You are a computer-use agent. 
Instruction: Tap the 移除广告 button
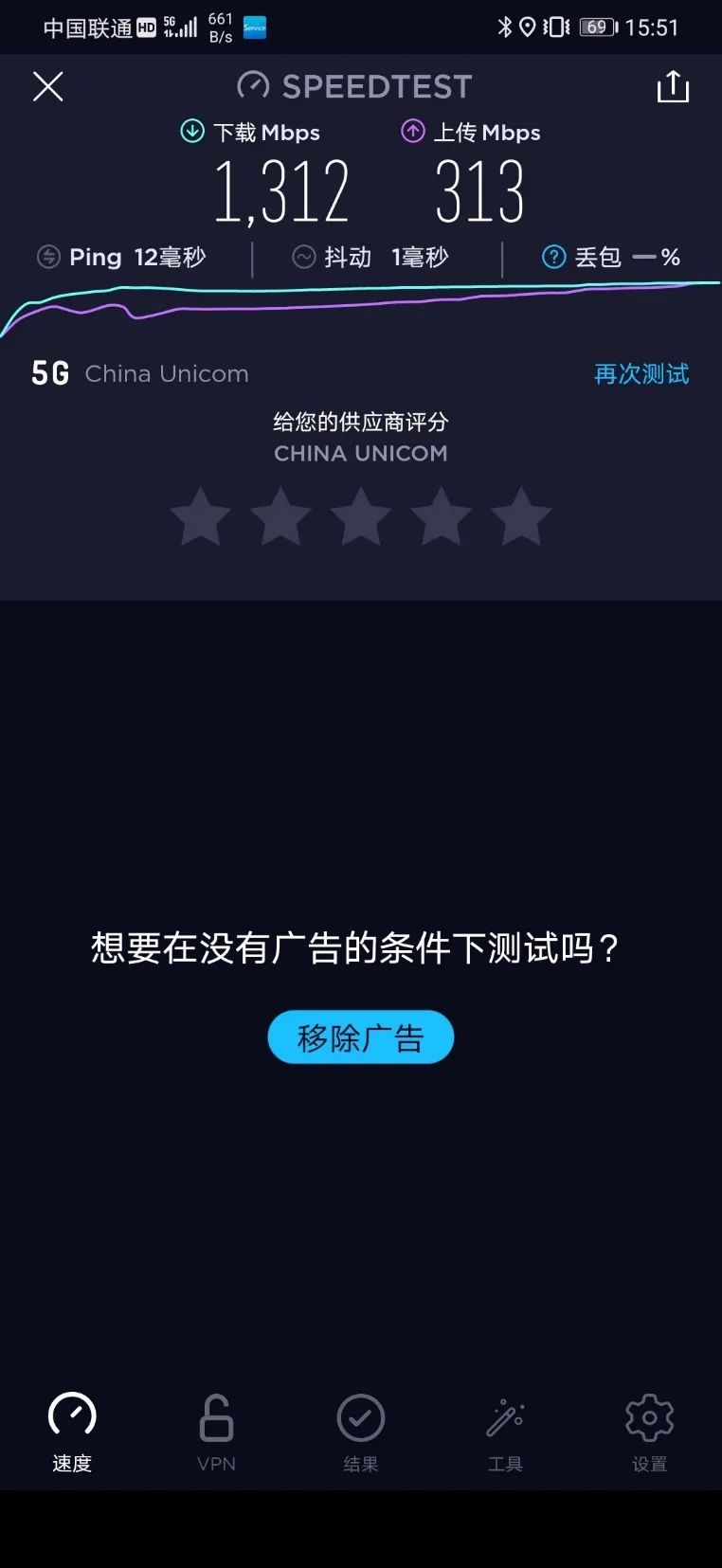tap(361, 1037)
